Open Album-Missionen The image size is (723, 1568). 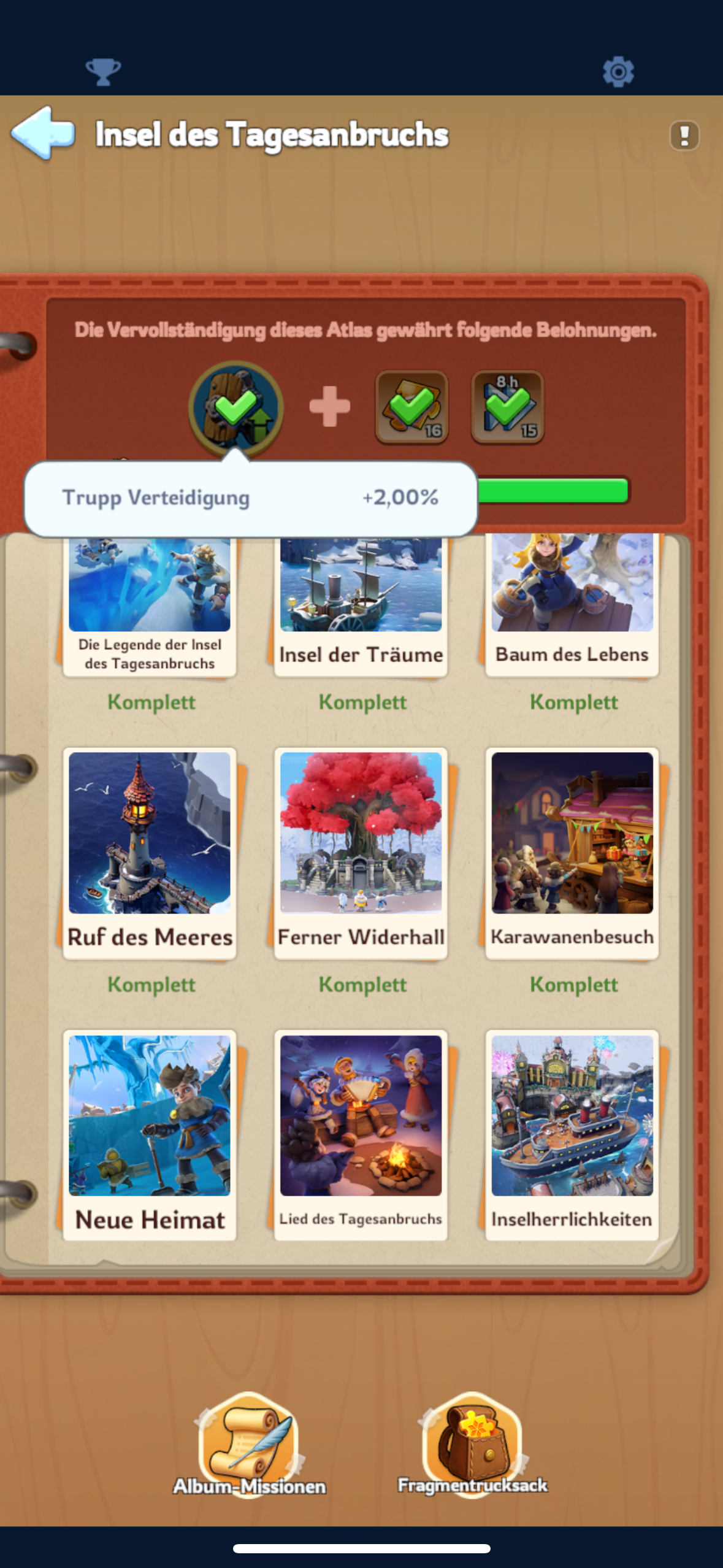248,1445
